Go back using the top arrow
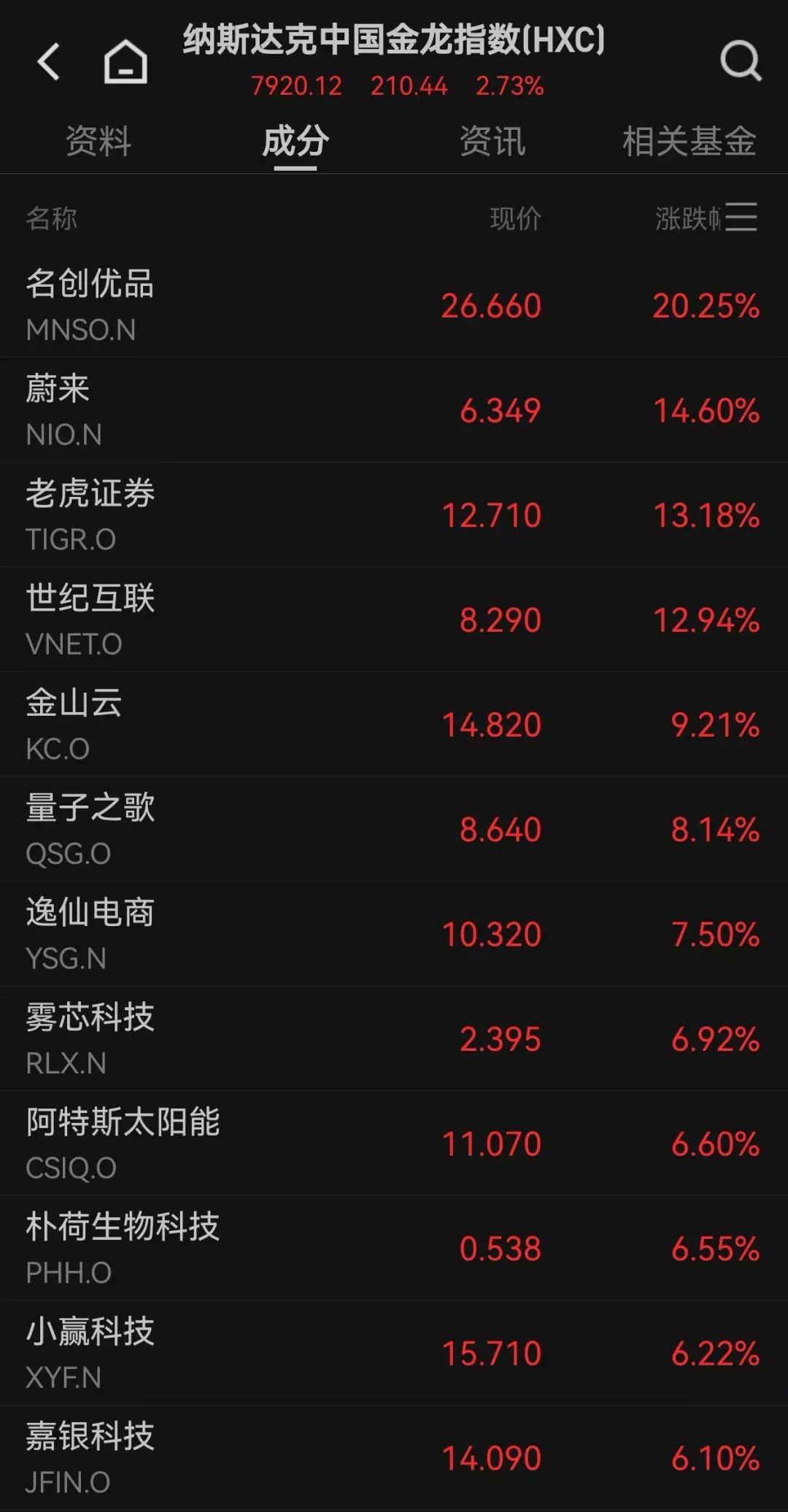 49,61
